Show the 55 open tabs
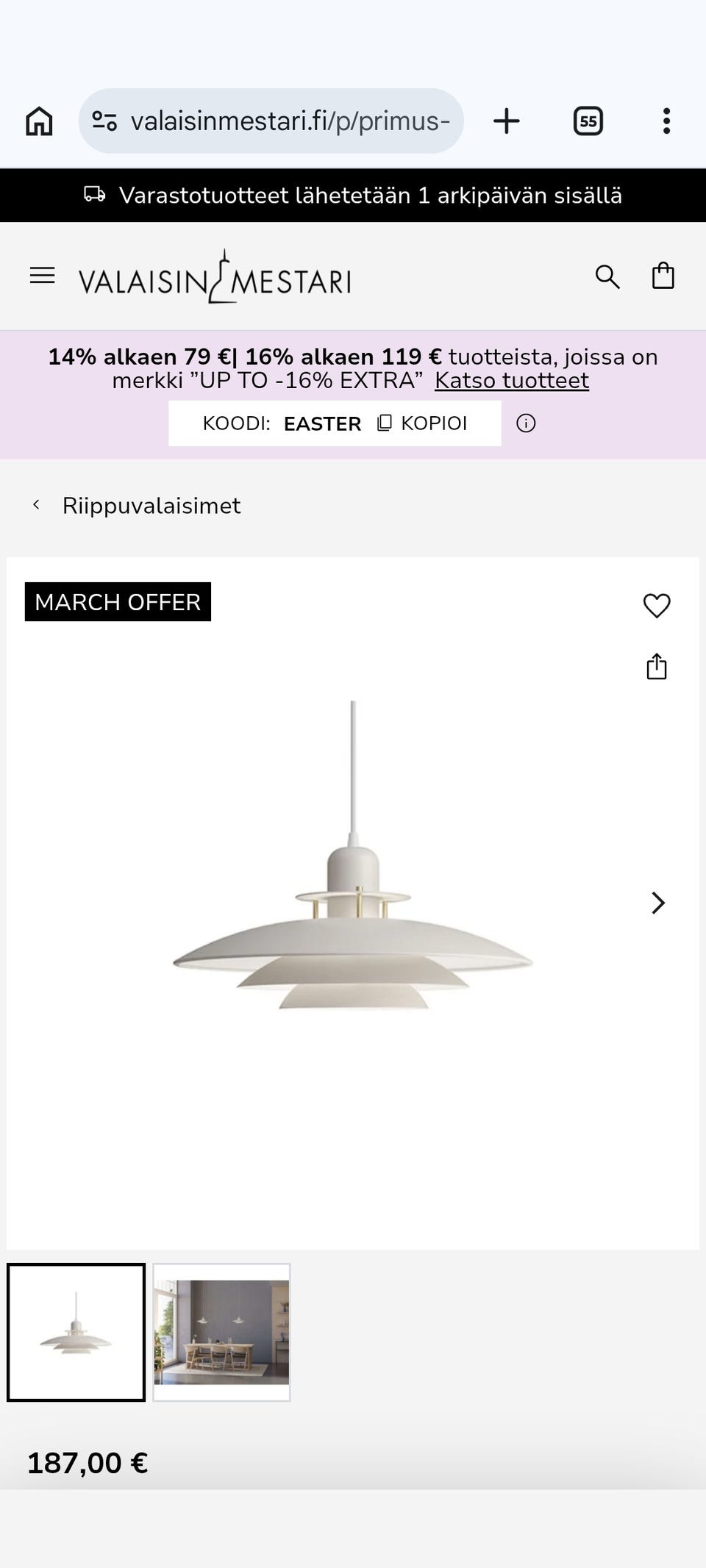 [588, 121]
